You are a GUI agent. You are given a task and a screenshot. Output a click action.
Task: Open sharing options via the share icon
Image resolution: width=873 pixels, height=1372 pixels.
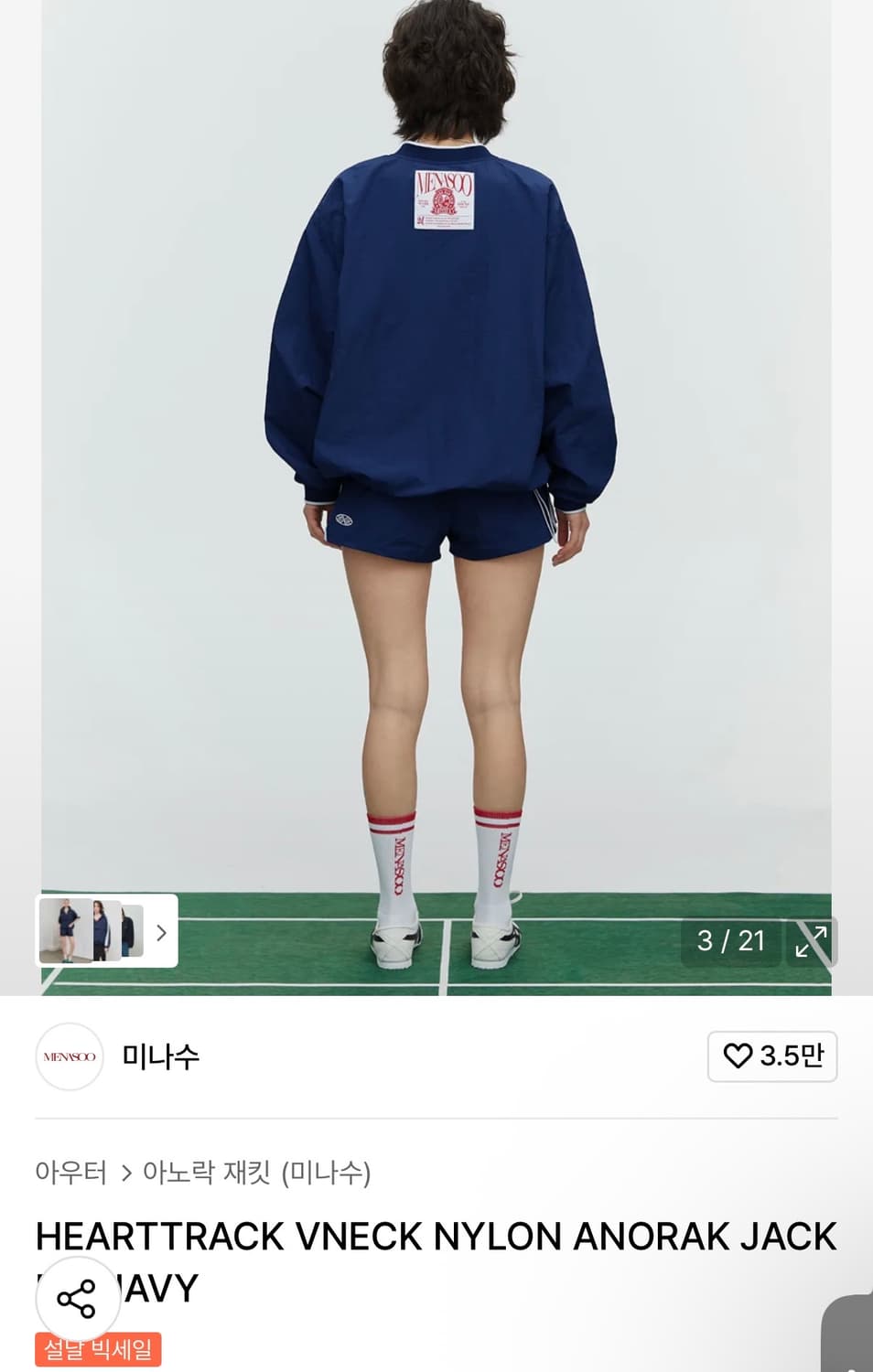[79, 1299]
